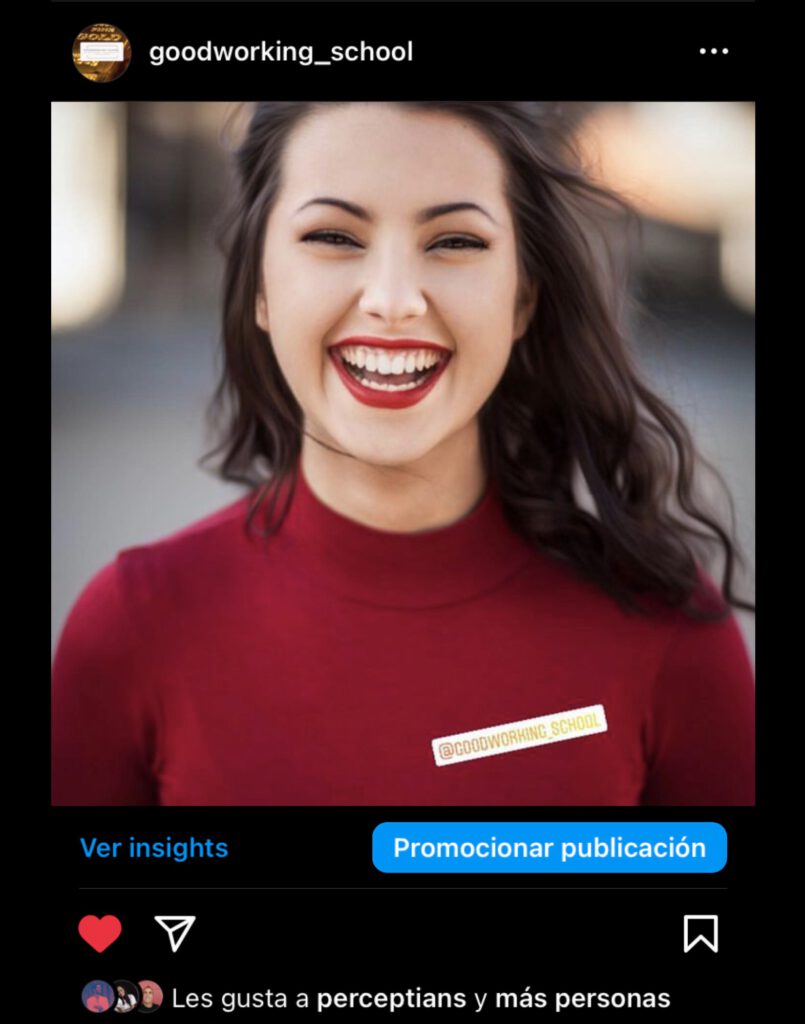805x1024 pixels.
Task: Open the perceptians profile from likes
Action: tap(391, 998)
